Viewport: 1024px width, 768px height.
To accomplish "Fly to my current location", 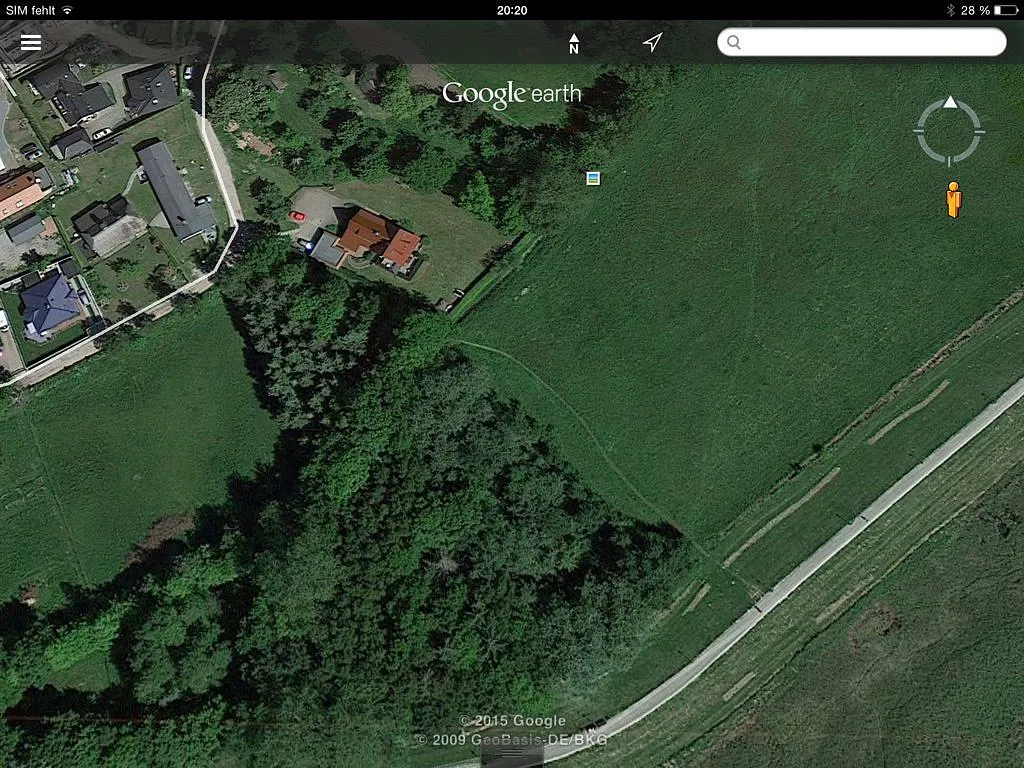I will coord(652,42).
